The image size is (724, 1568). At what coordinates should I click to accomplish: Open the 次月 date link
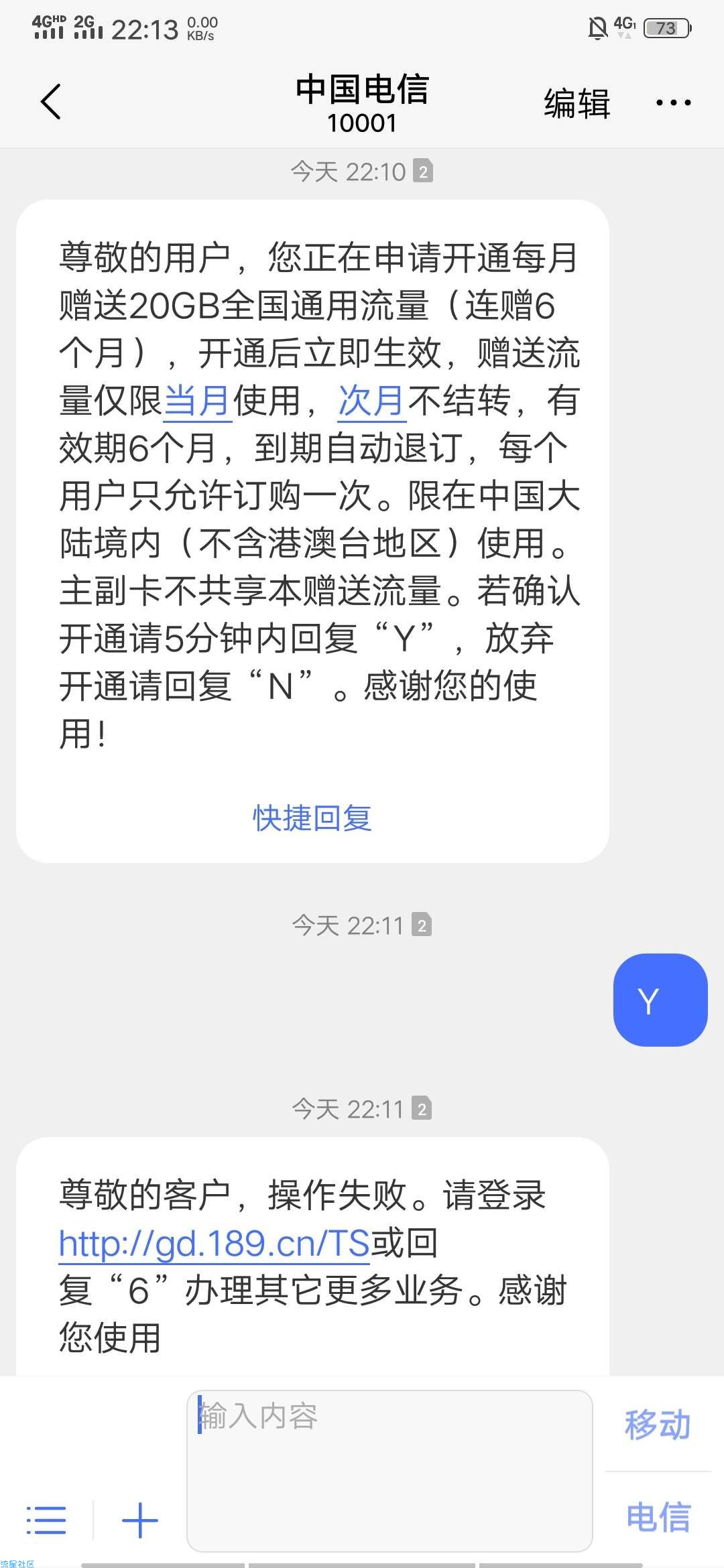click(372, 401)
